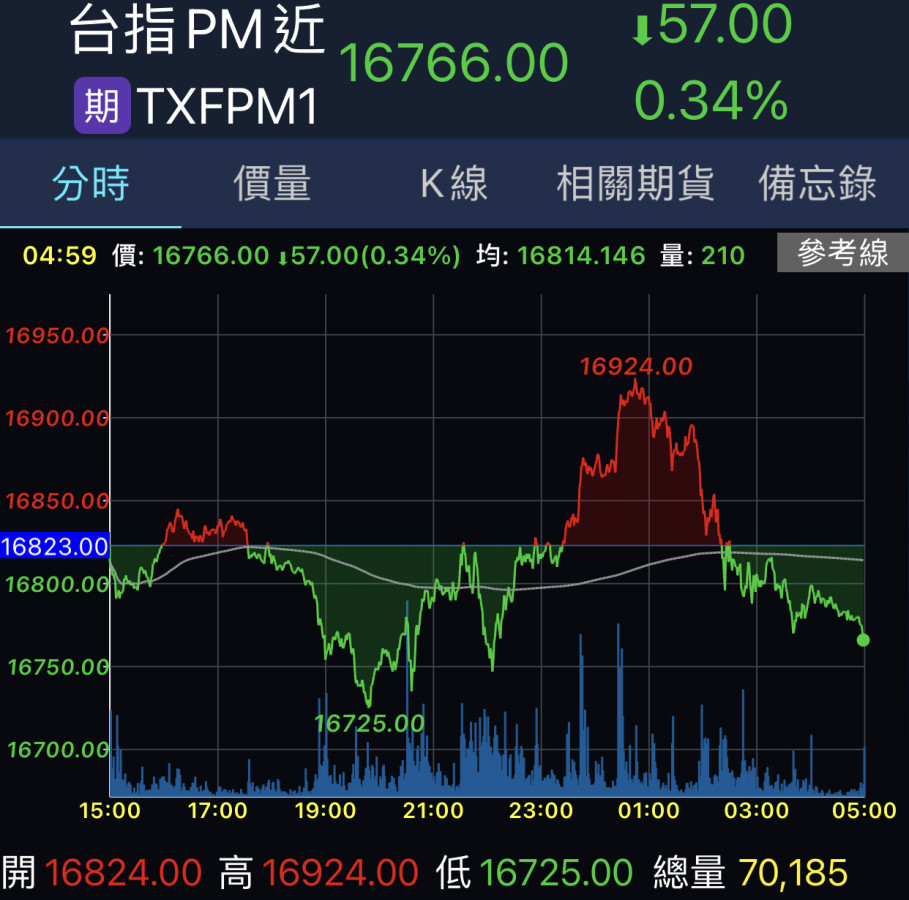
Task: Switch to the K線 chart tab
Action: pos(453,185)
